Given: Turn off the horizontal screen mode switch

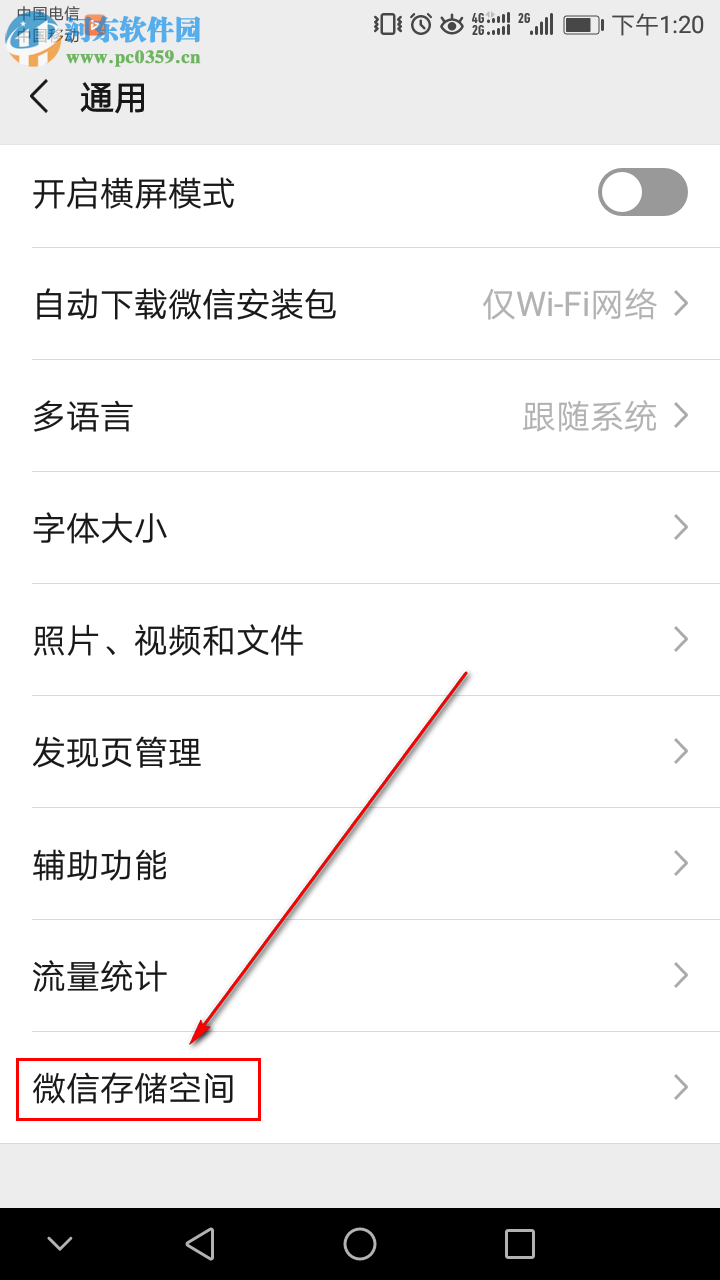Looking at the screenshot, I should pos(642,192).
